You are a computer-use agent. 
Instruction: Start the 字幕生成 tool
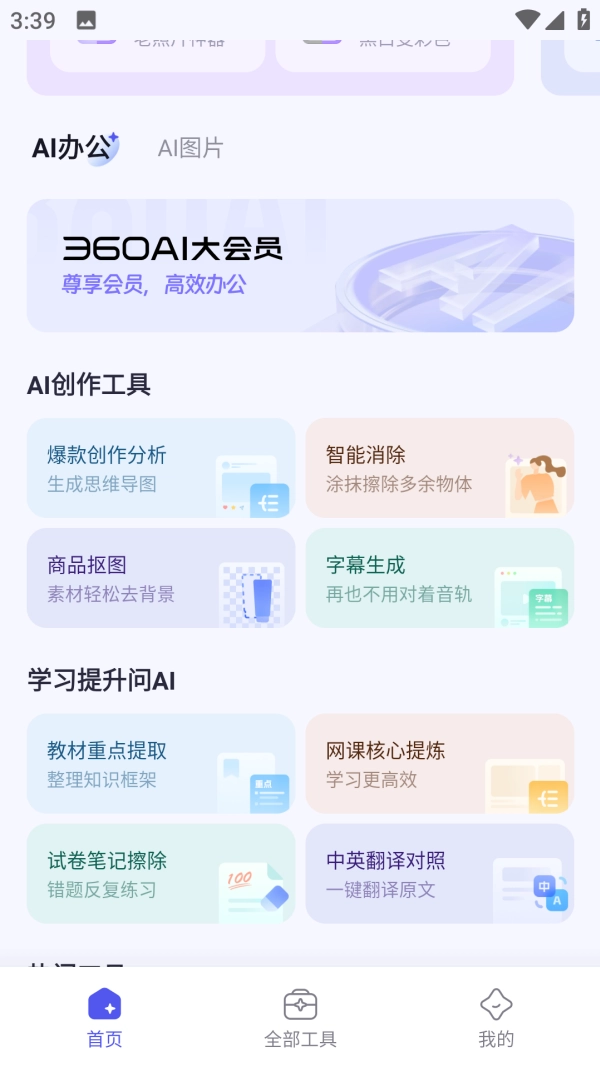(440, 578)
